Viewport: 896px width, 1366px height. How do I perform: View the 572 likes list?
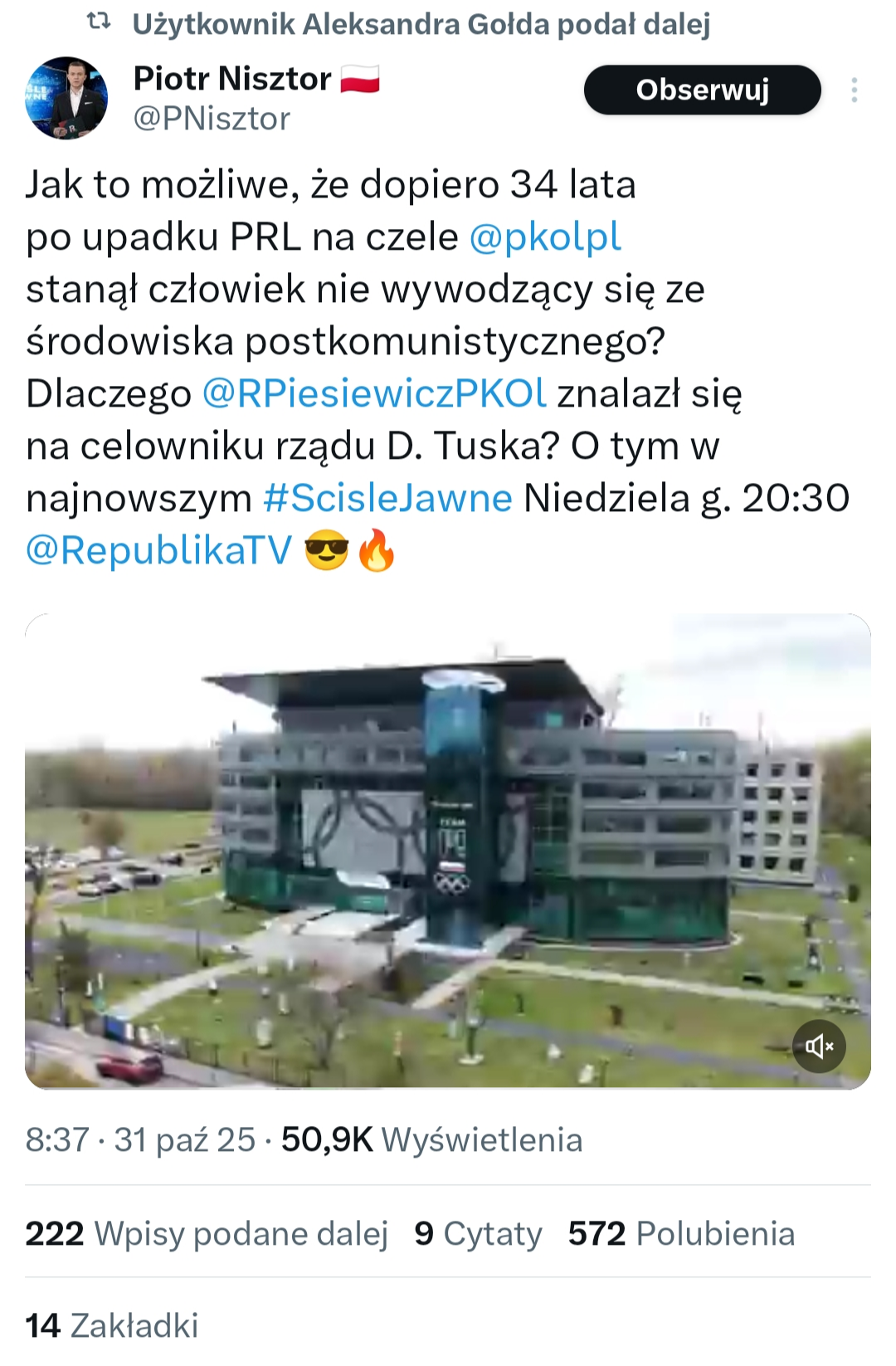pyautogui.click(x=680, y=1233)
